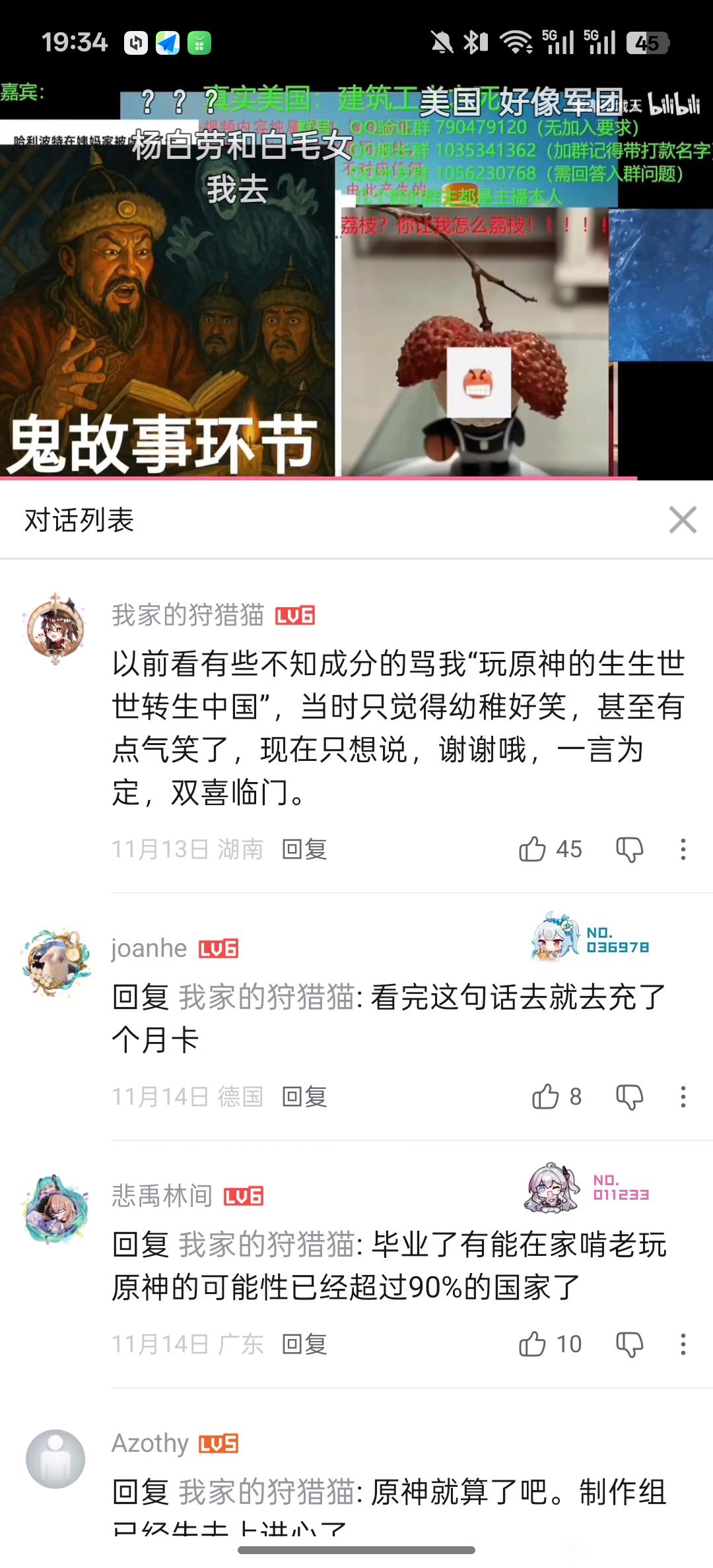
Task: Like 悲禹林间's reply
Action: (x=533, y=1344)
